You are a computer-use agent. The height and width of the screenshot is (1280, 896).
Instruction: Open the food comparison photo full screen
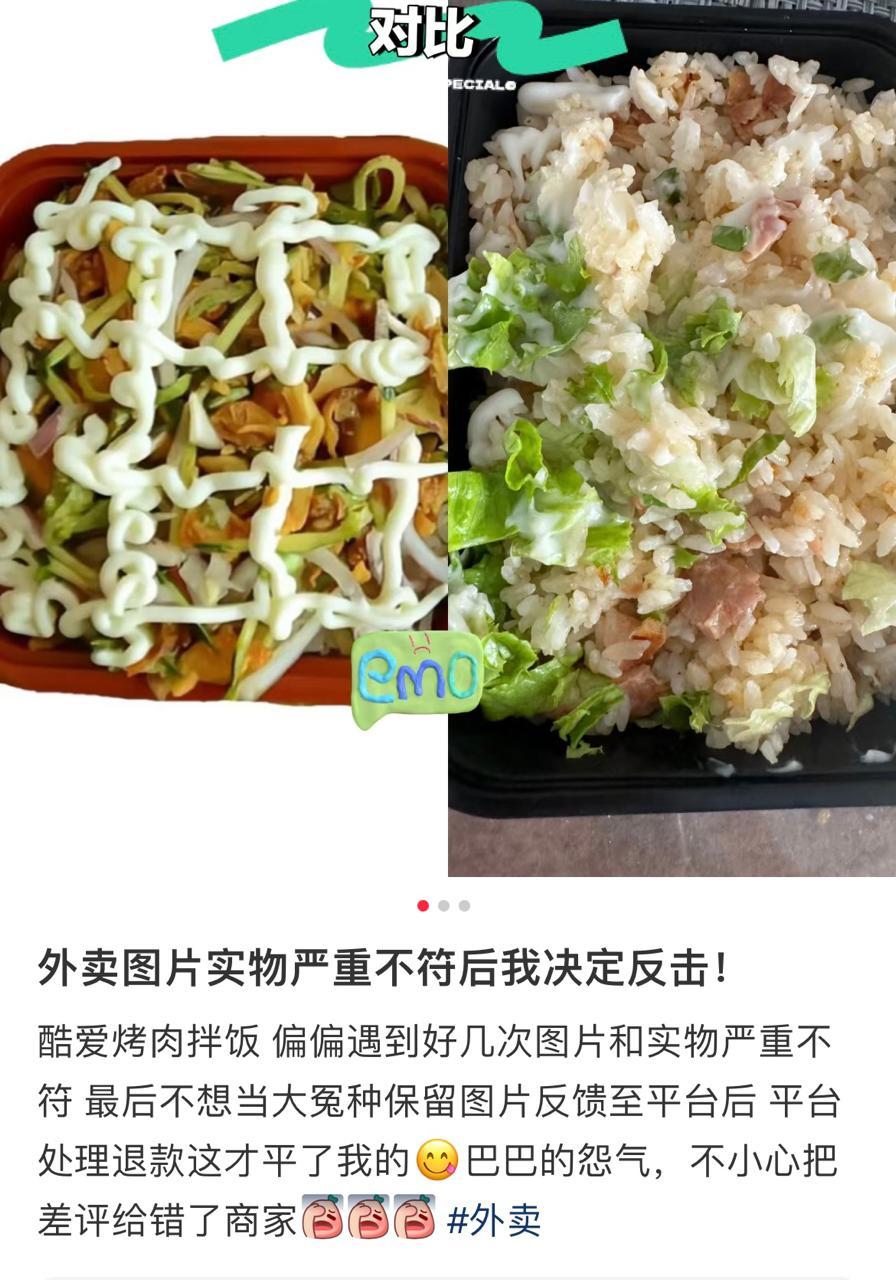448,440
